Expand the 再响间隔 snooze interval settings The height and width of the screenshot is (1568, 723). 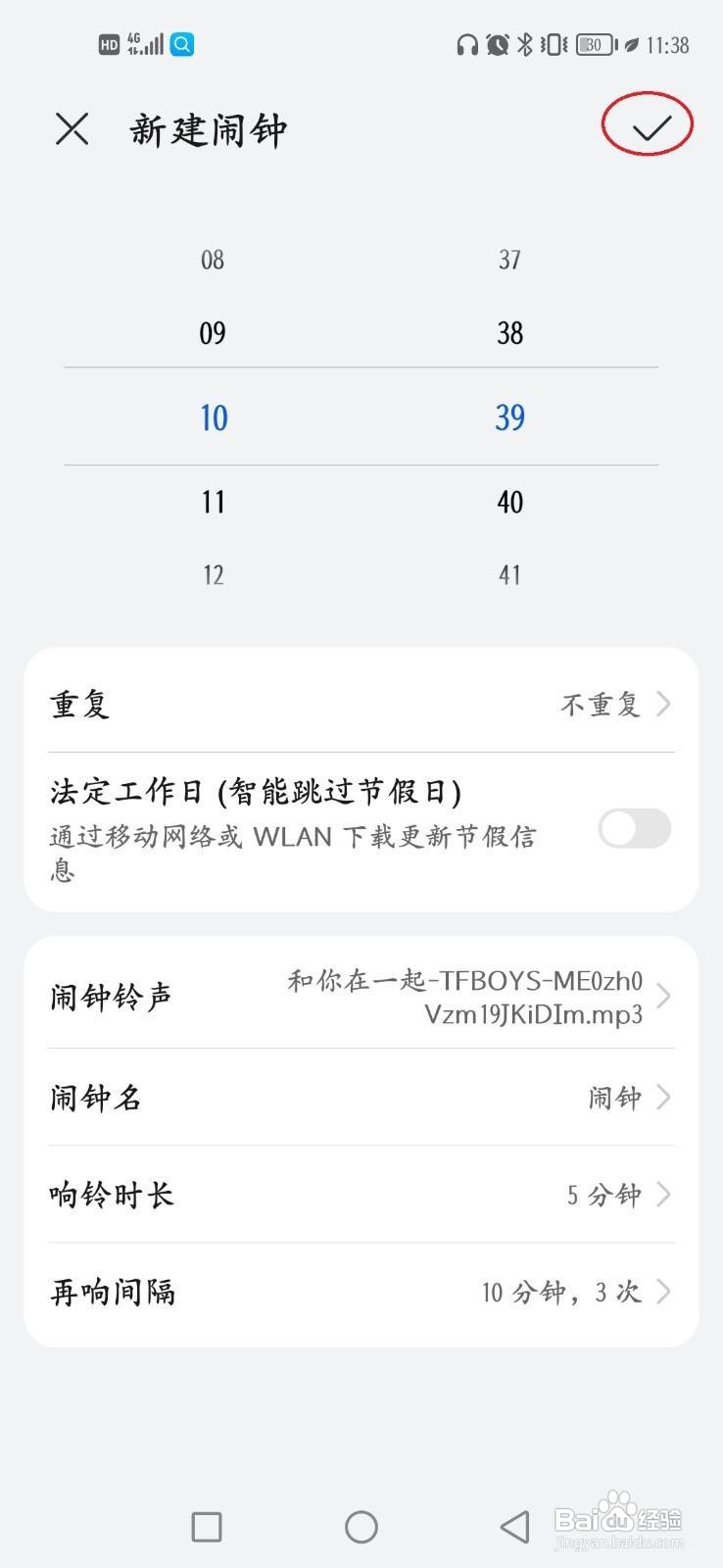[361, 1292]
